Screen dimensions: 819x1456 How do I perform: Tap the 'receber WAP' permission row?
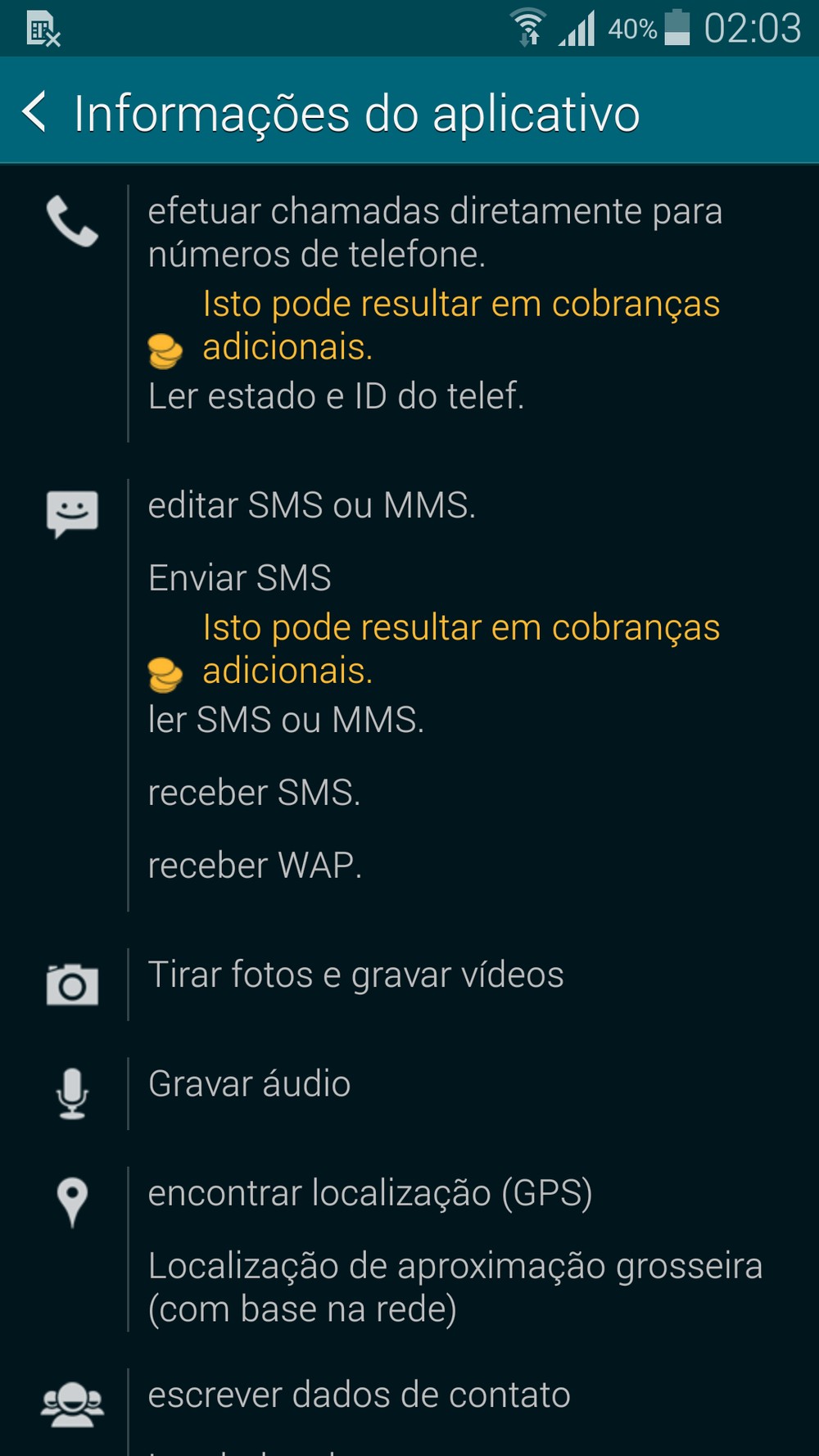pyautogui.click(x=255, y=866)
